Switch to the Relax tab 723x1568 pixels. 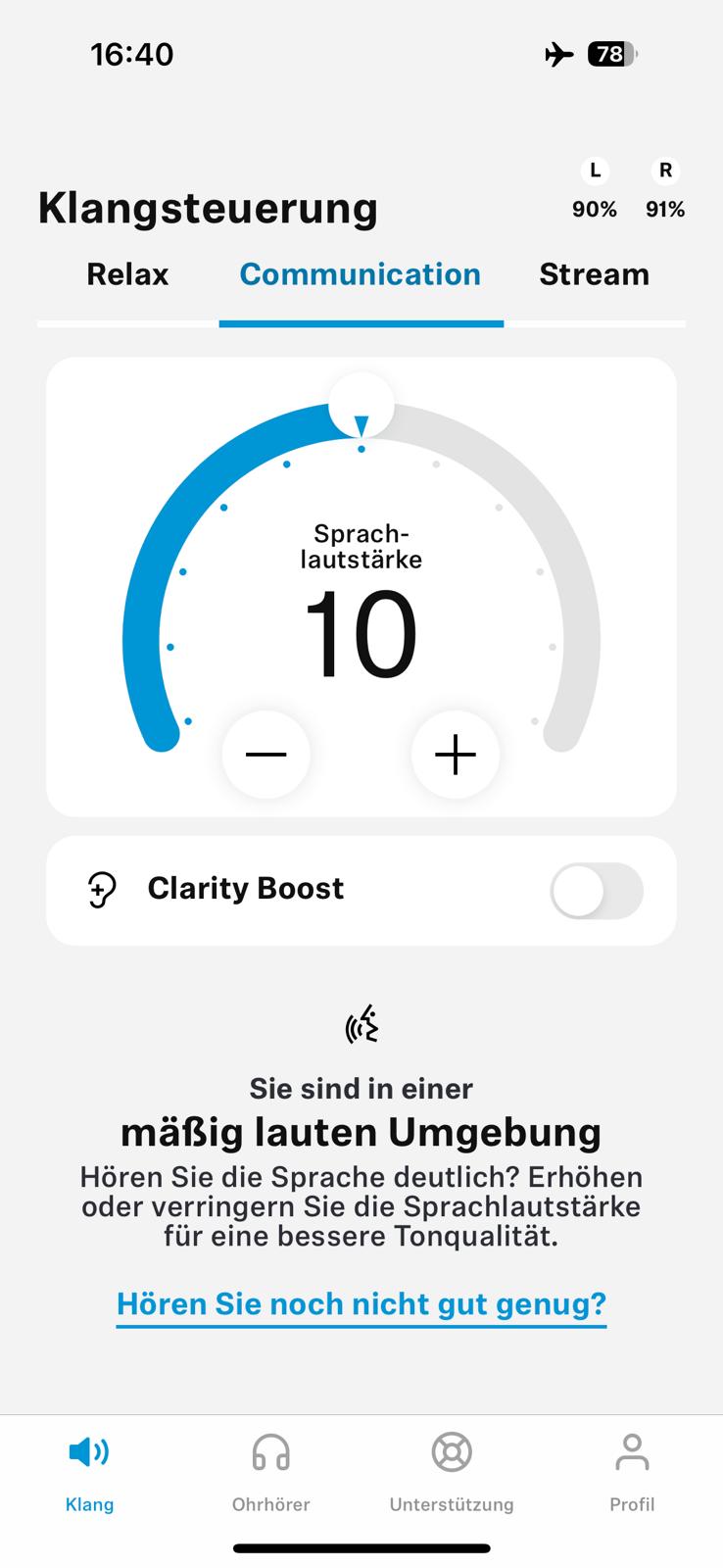click(127, 274)
